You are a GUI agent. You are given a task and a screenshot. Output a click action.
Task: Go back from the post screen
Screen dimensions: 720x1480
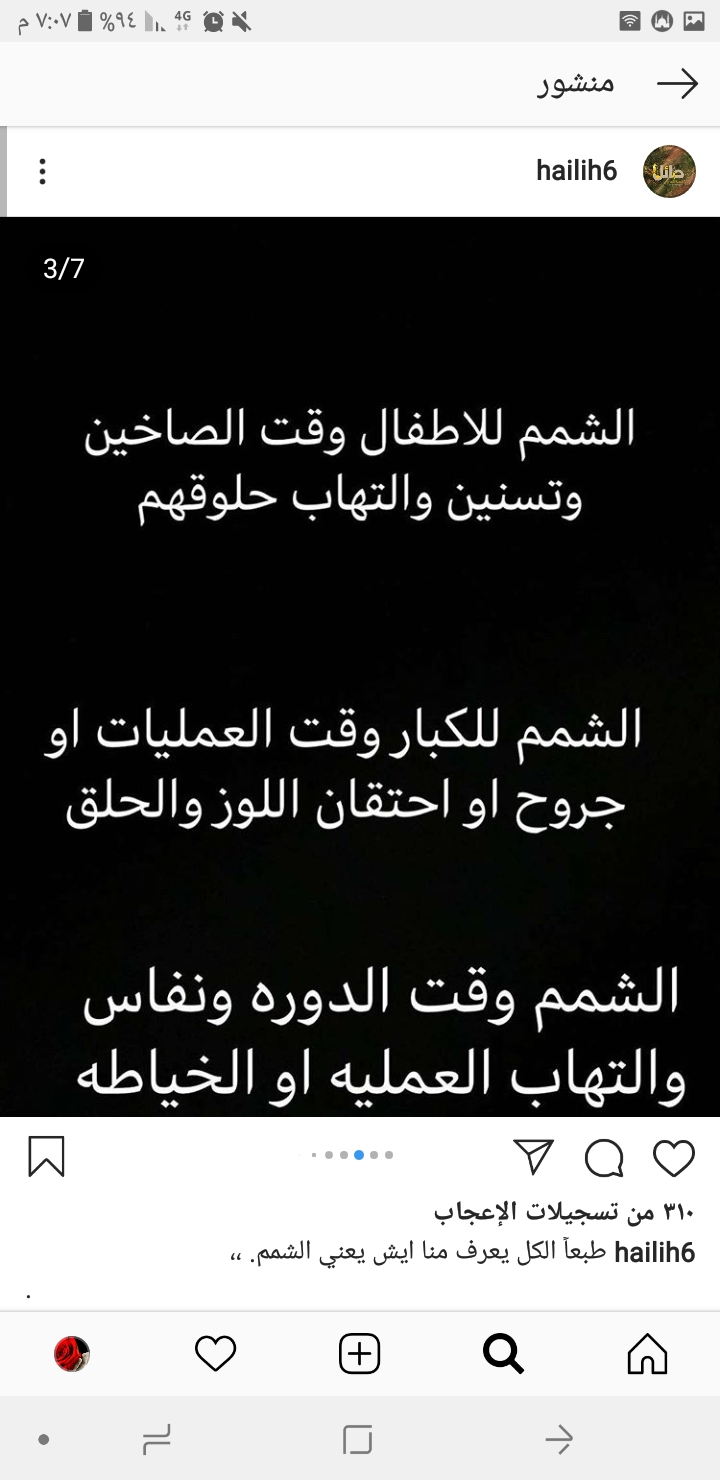tap(676, 85)
